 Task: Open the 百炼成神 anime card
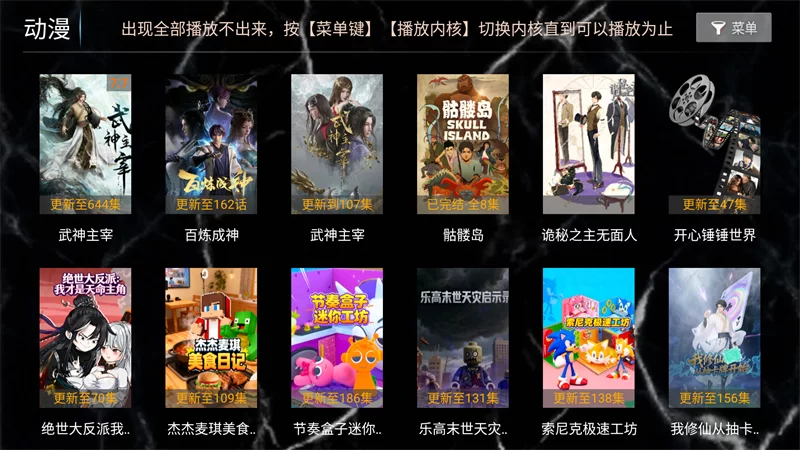(211, 144)
